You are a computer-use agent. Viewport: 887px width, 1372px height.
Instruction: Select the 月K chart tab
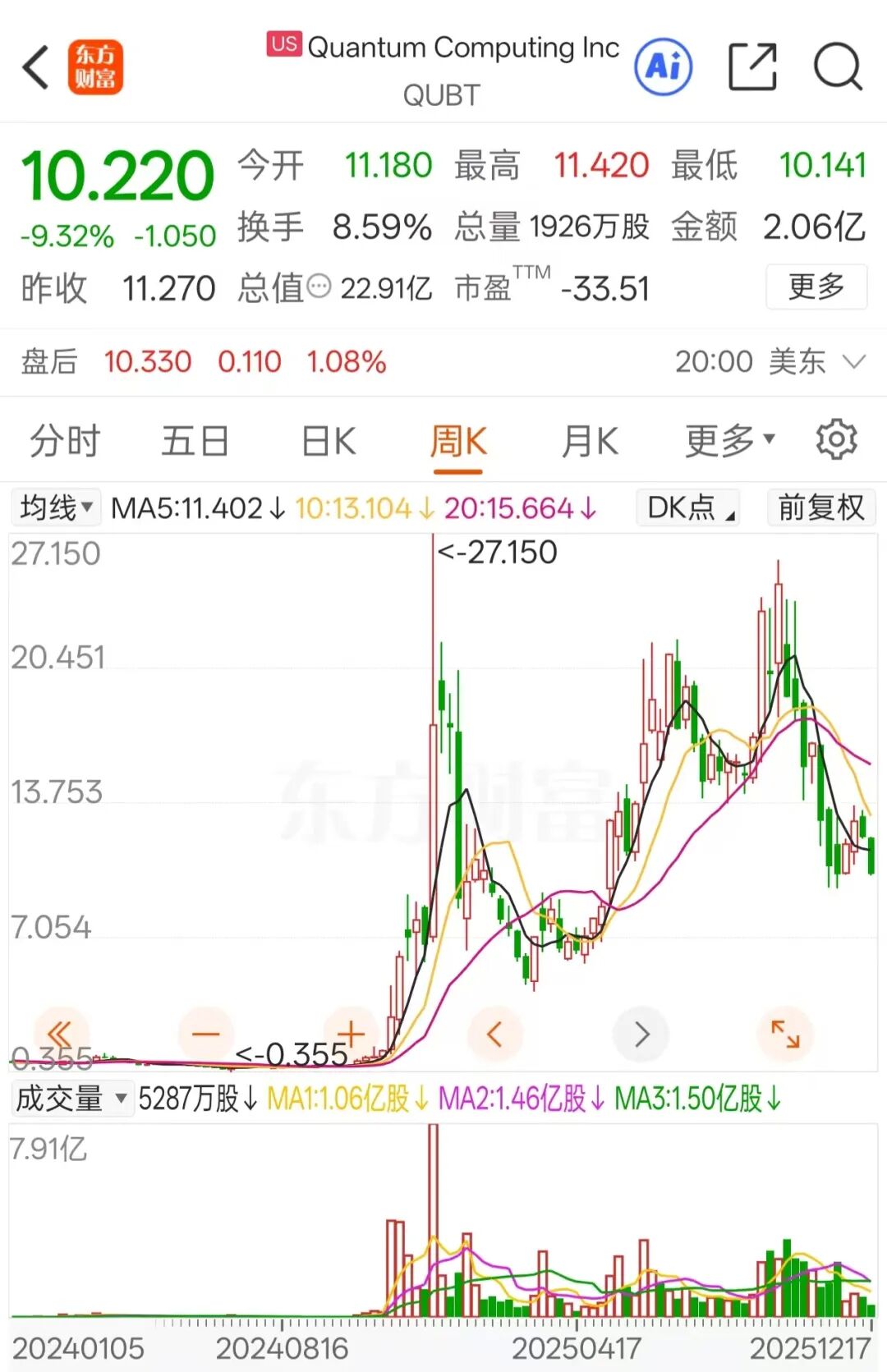click(589, 441)
